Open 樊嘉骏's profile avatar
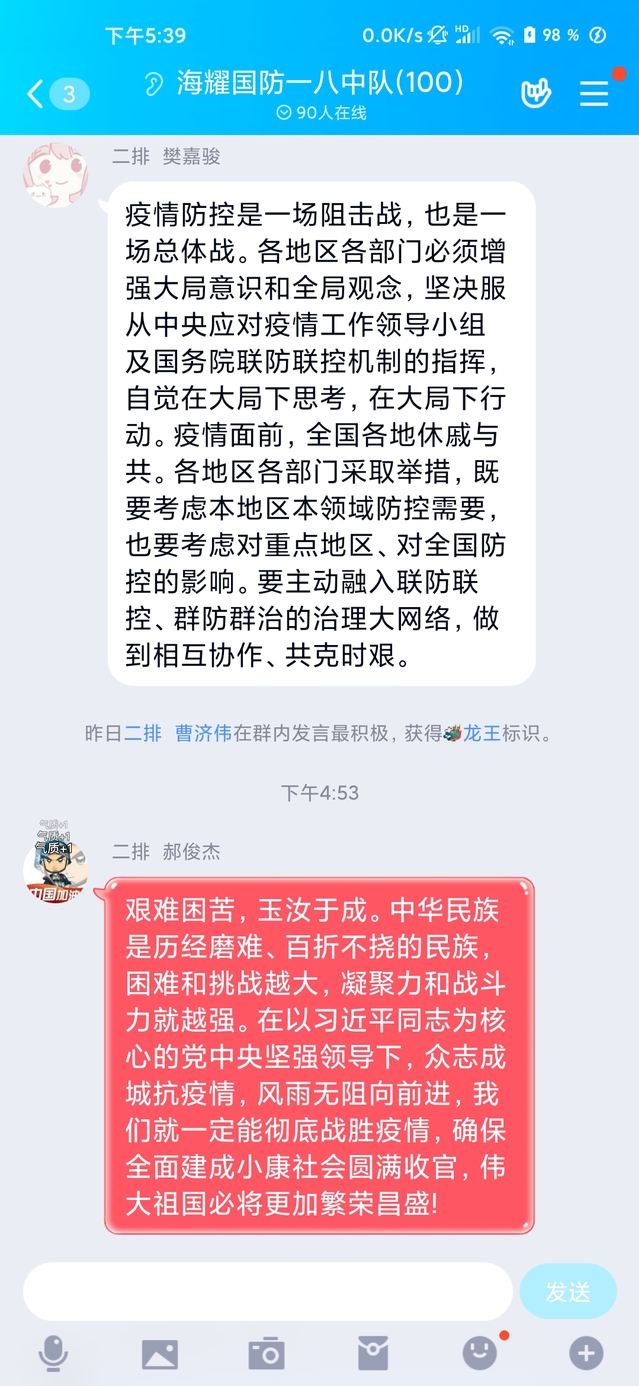This screenshot has width=639, height=1386. (55, 175)
